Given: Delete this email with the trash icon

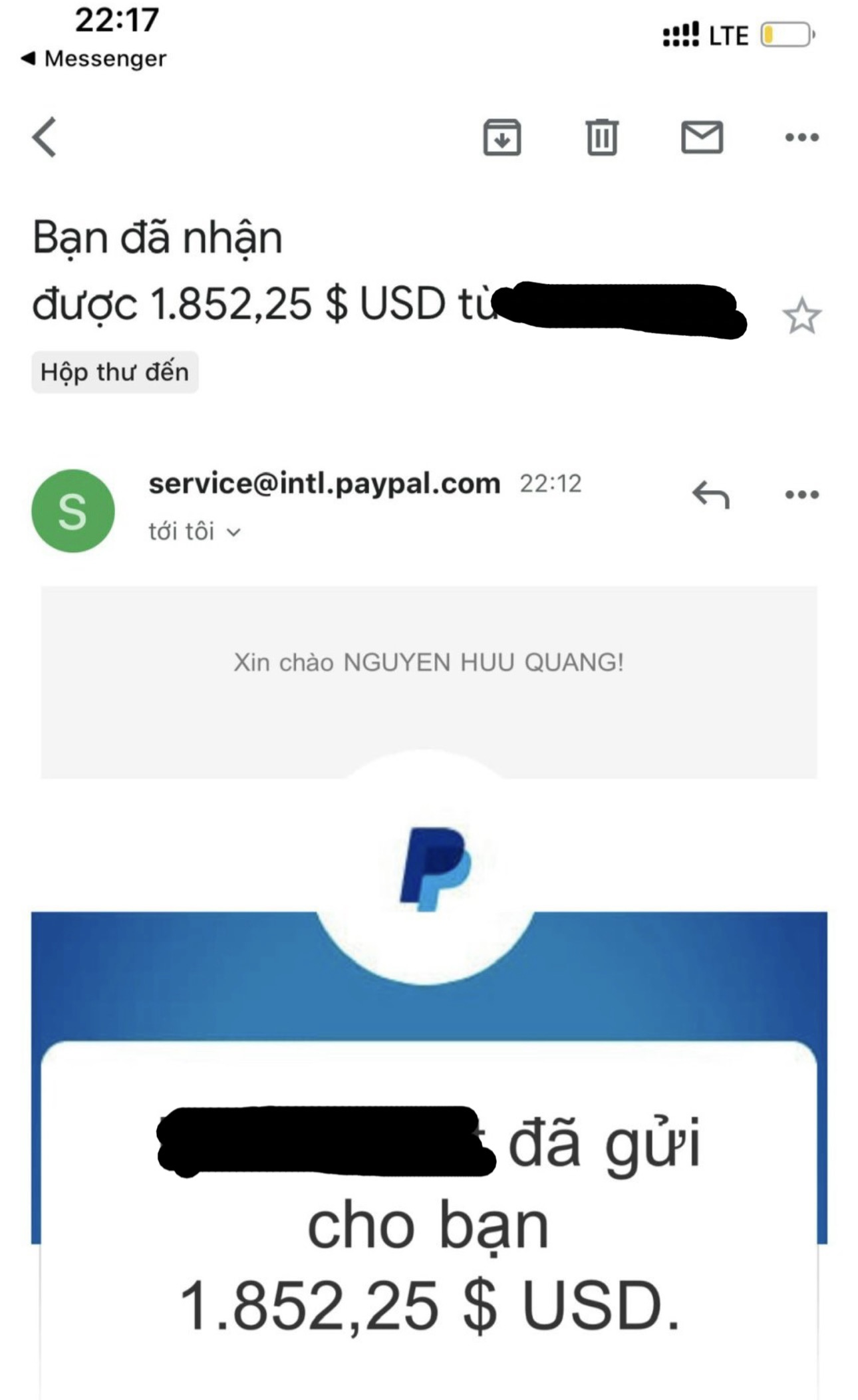Looking at the screenshot, I should (x=602, y=137).
